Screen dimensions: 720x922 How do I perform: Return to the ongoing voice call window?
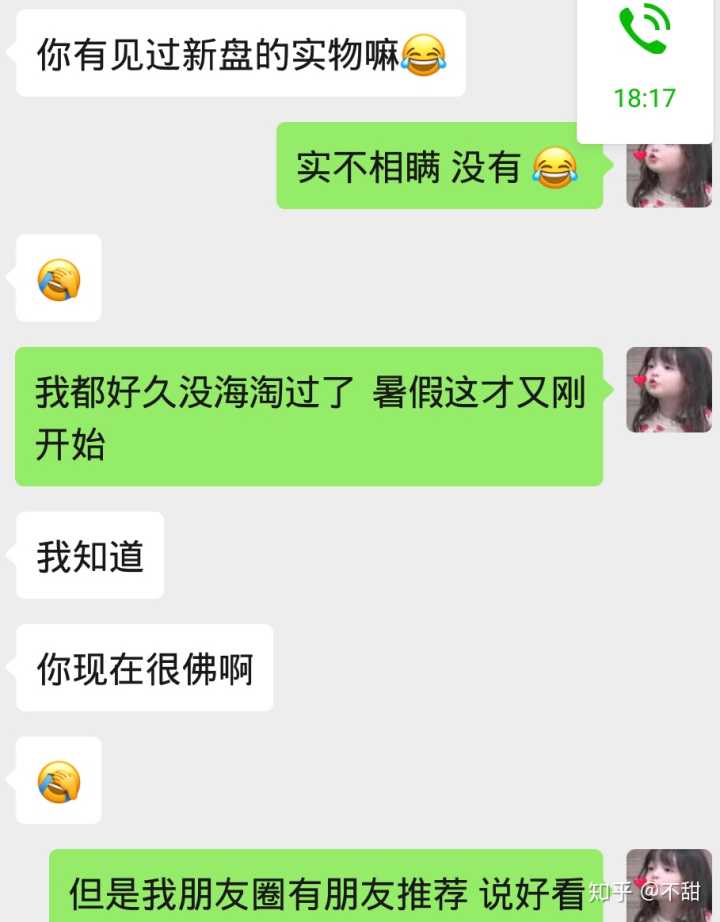(x=644, y=62)
